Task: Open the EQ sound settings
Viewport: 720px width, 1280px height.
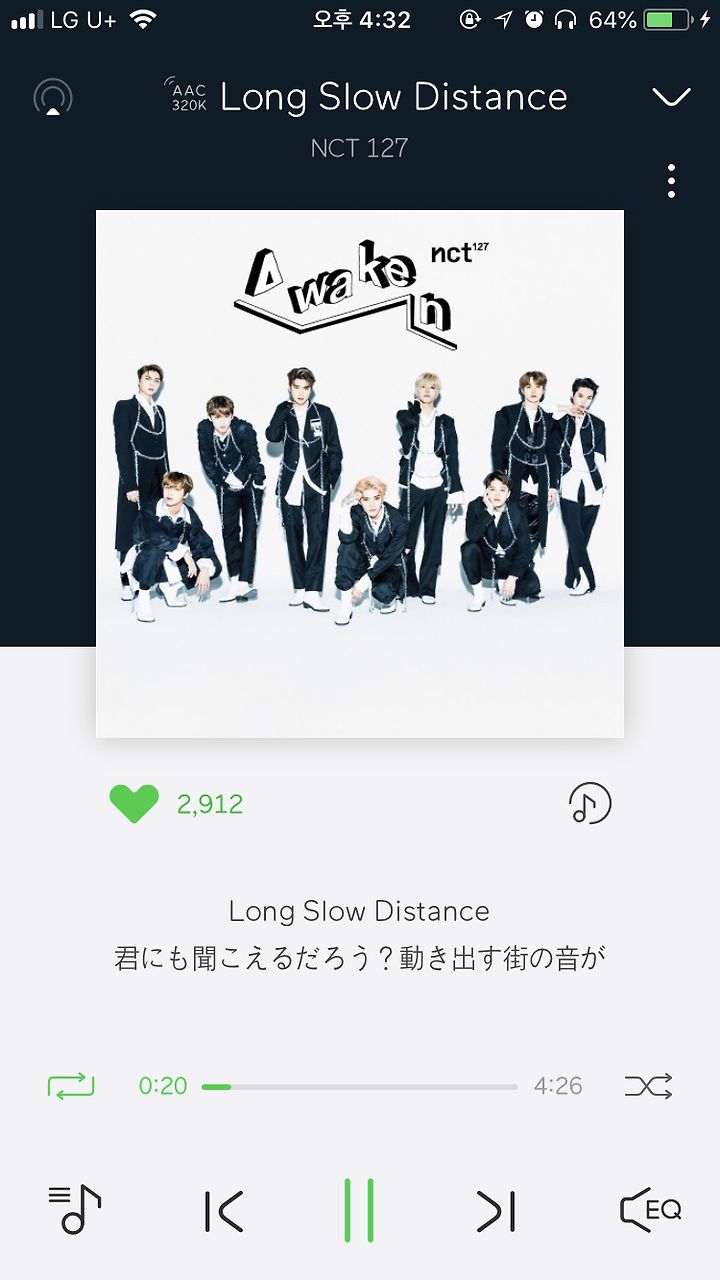Action: [651, 1210]
